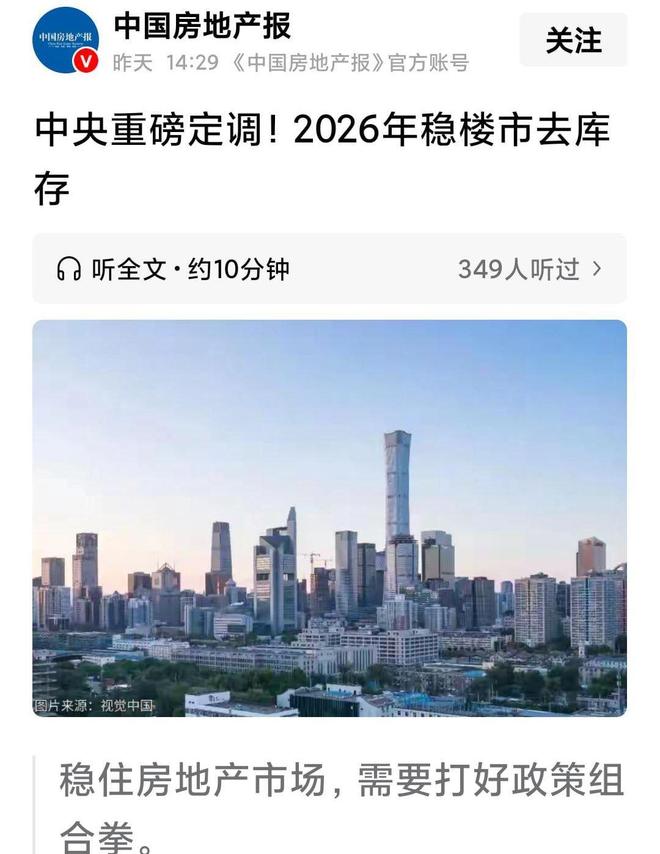Open the 中国房地产报 account name
Screen dimensions: 660x854
202,25
